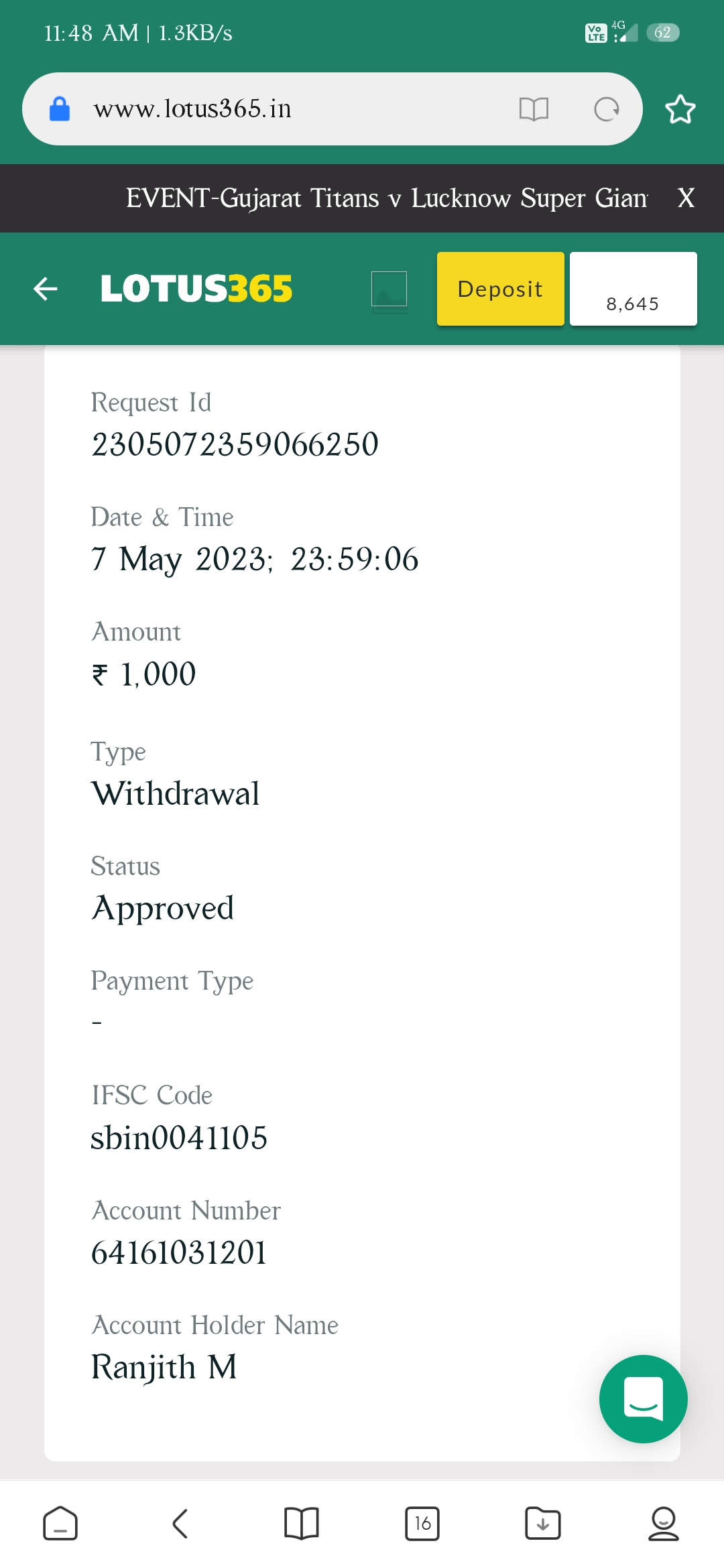Tap the yellow Deposit button
The image size is (724, 1568).
click(500, 289)
